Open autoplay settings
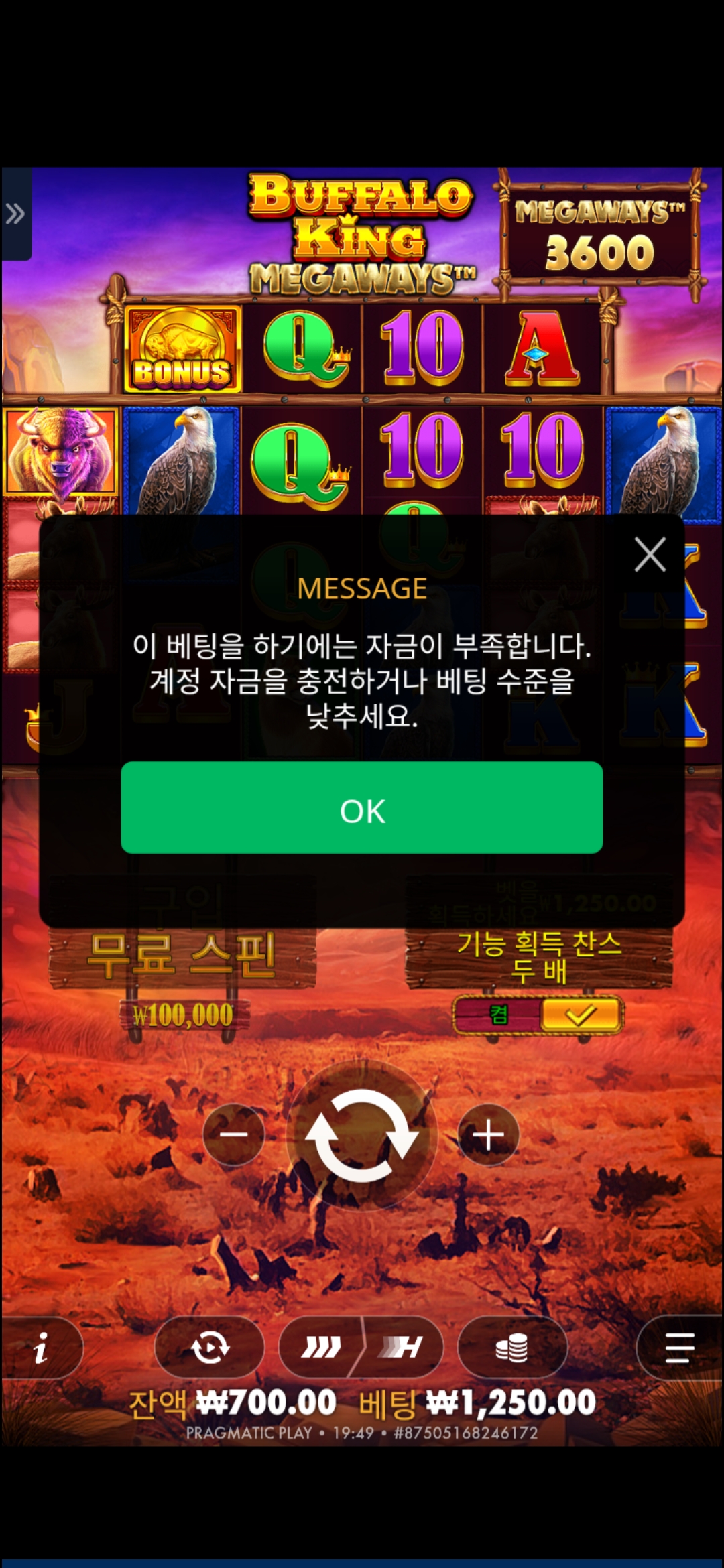This screenshot has height=1568, width=724. click(x=210, y=1348)
